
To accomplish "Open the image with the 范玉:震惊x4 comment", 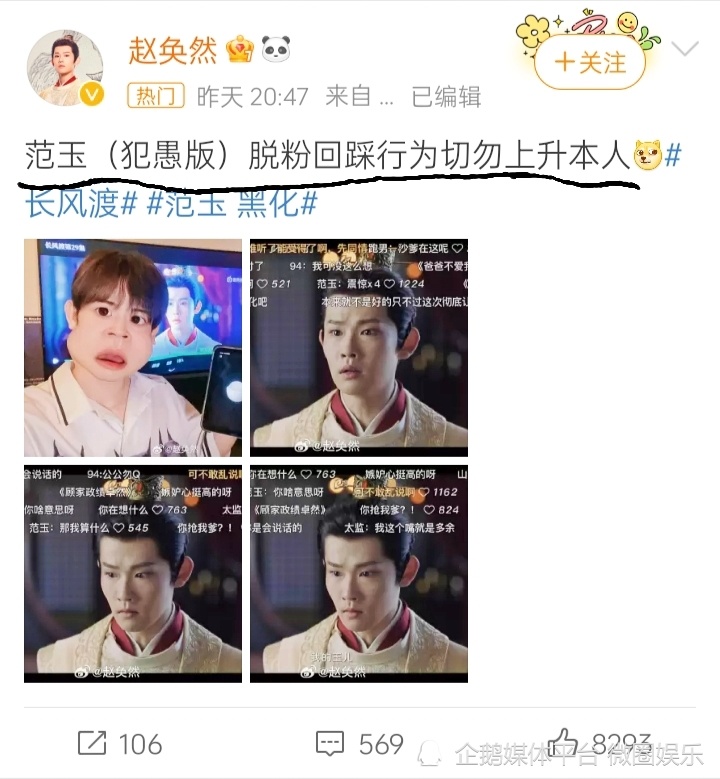I will pyautogui.click(x=359, y=347).
